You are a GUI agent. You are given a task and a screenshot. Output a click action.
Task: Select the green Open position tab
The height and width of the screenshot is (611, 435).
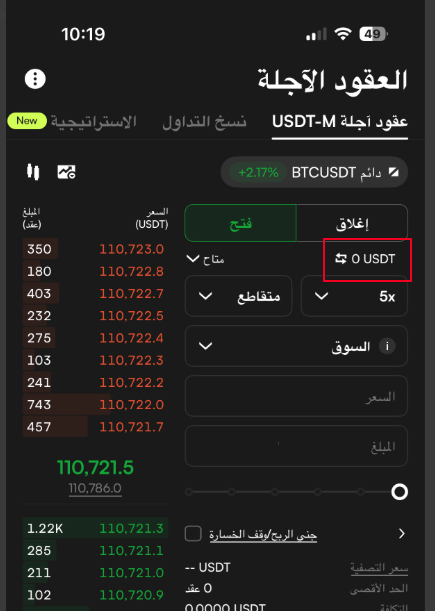tap(240, 223)
